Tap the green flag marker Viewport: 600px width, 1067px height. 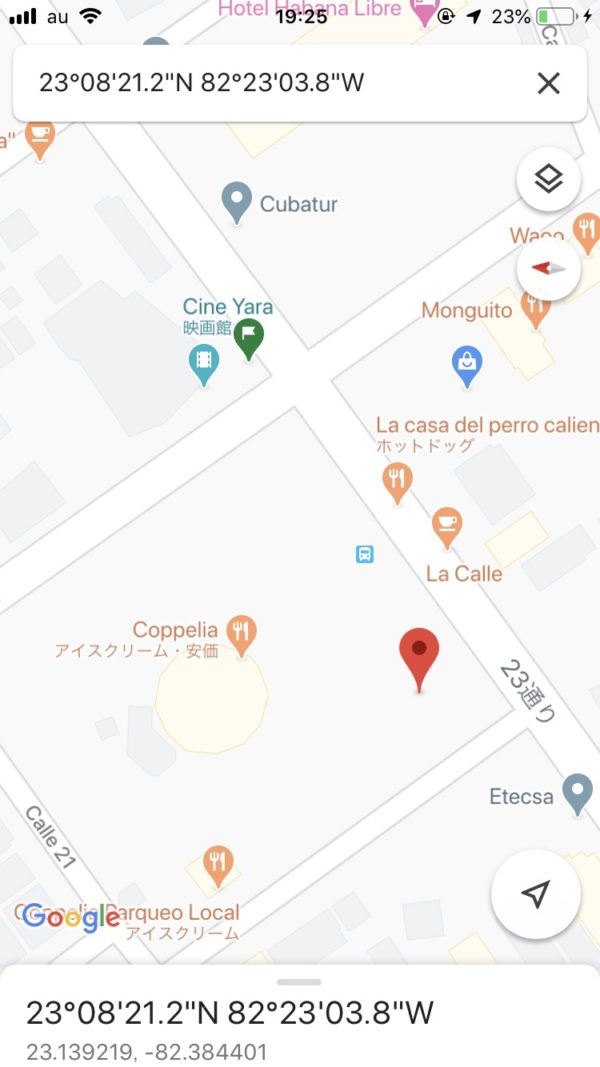click(249, 339)
